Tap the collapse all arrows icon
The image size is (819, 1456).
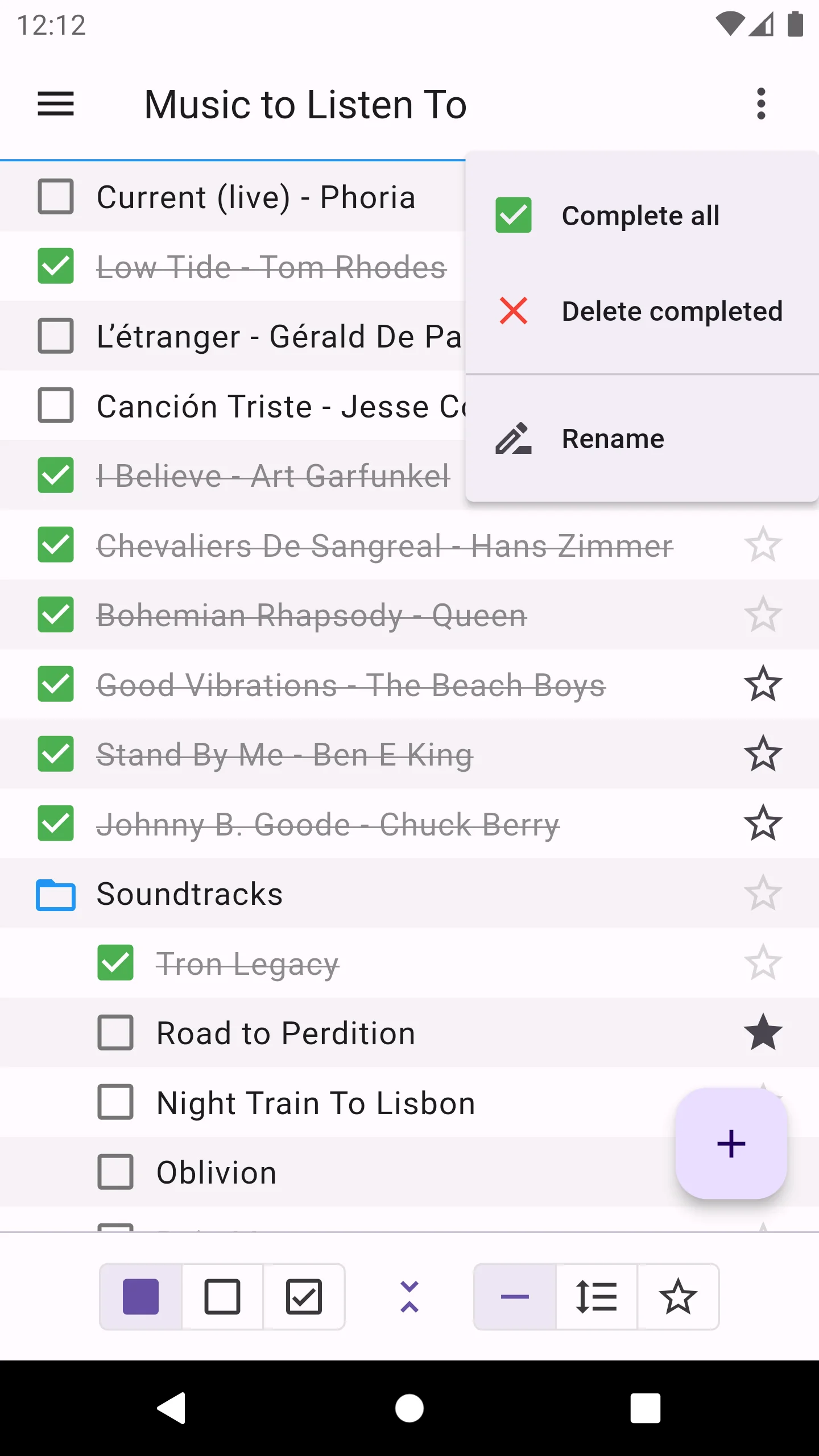point(409,1297)
